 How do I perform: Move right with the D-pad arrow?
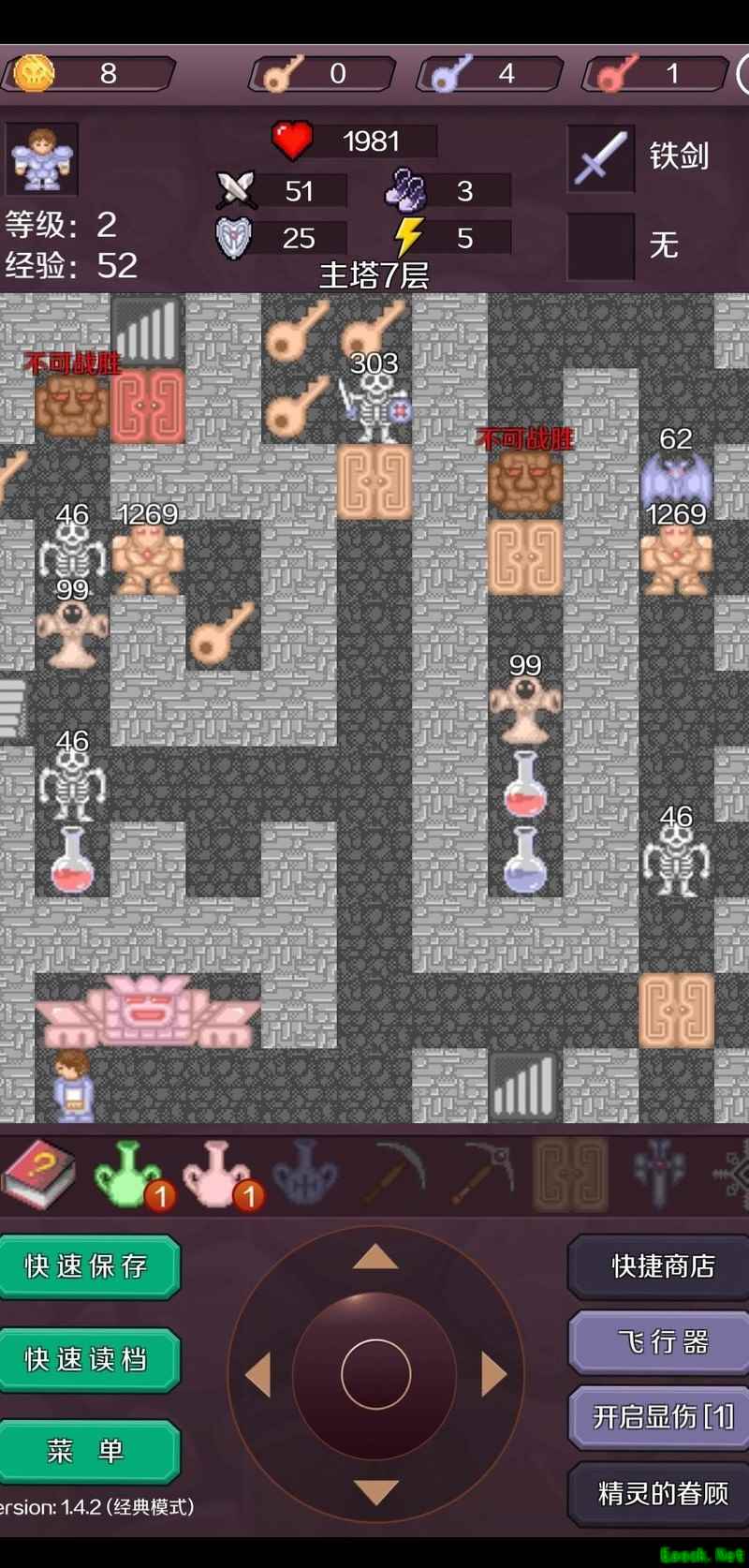pyautogui.click(x=493, y=1375)
